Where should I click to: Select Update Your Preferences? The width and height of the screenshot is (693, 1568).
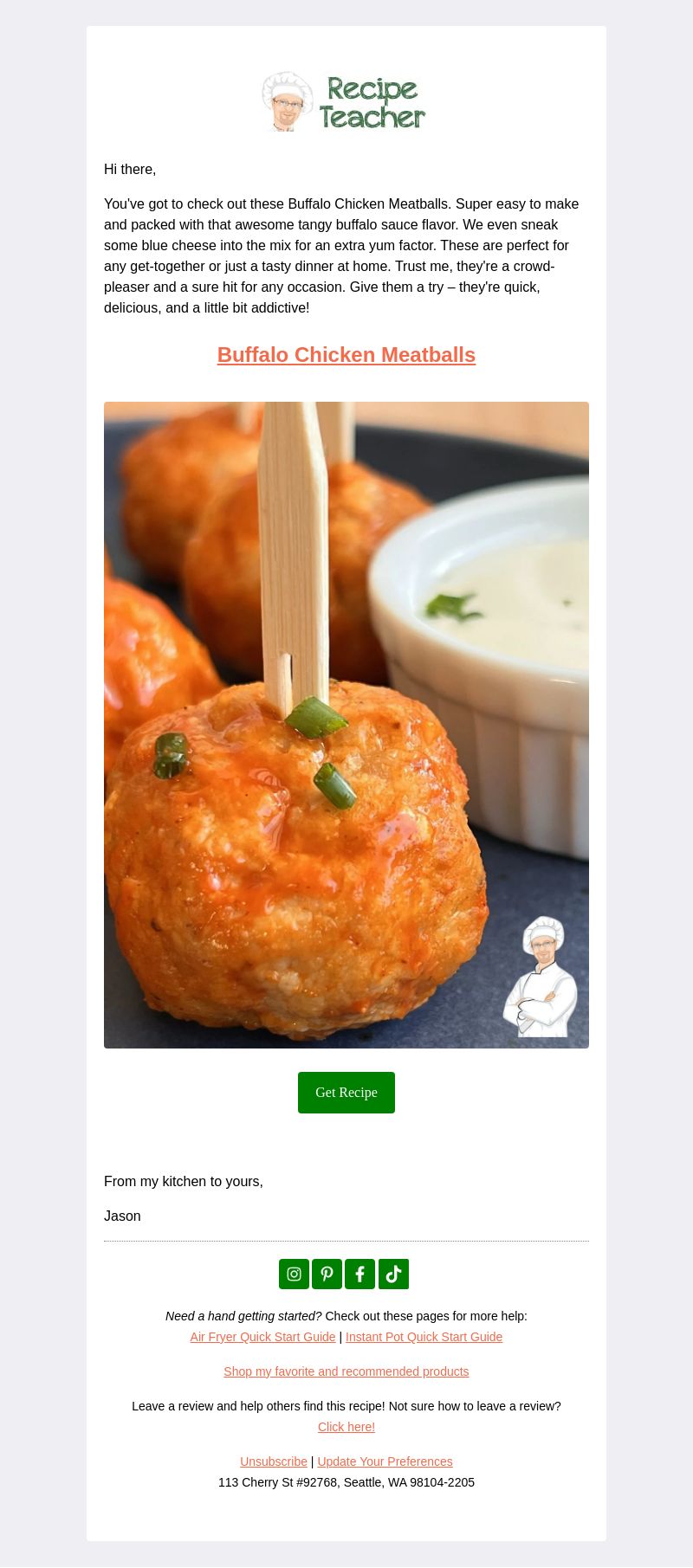(x=385, y=1462)
